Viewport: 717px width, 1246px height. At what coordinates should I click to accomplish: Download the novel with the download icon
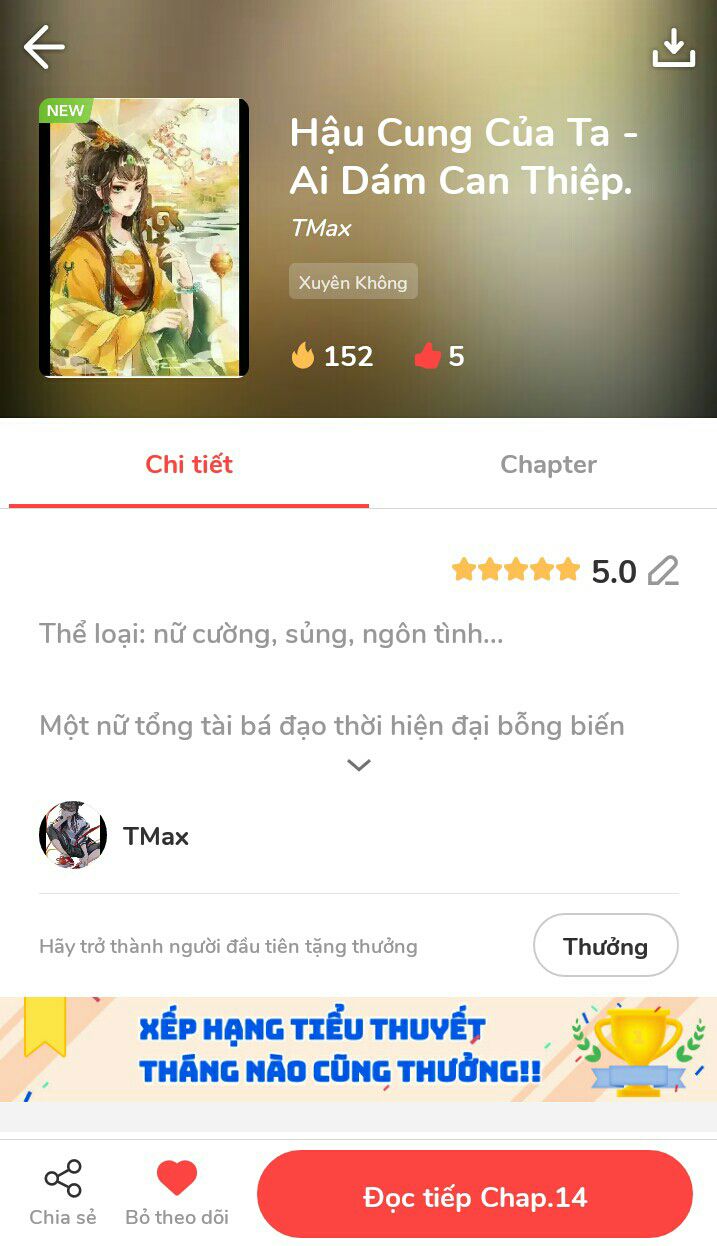pos(673,48)
